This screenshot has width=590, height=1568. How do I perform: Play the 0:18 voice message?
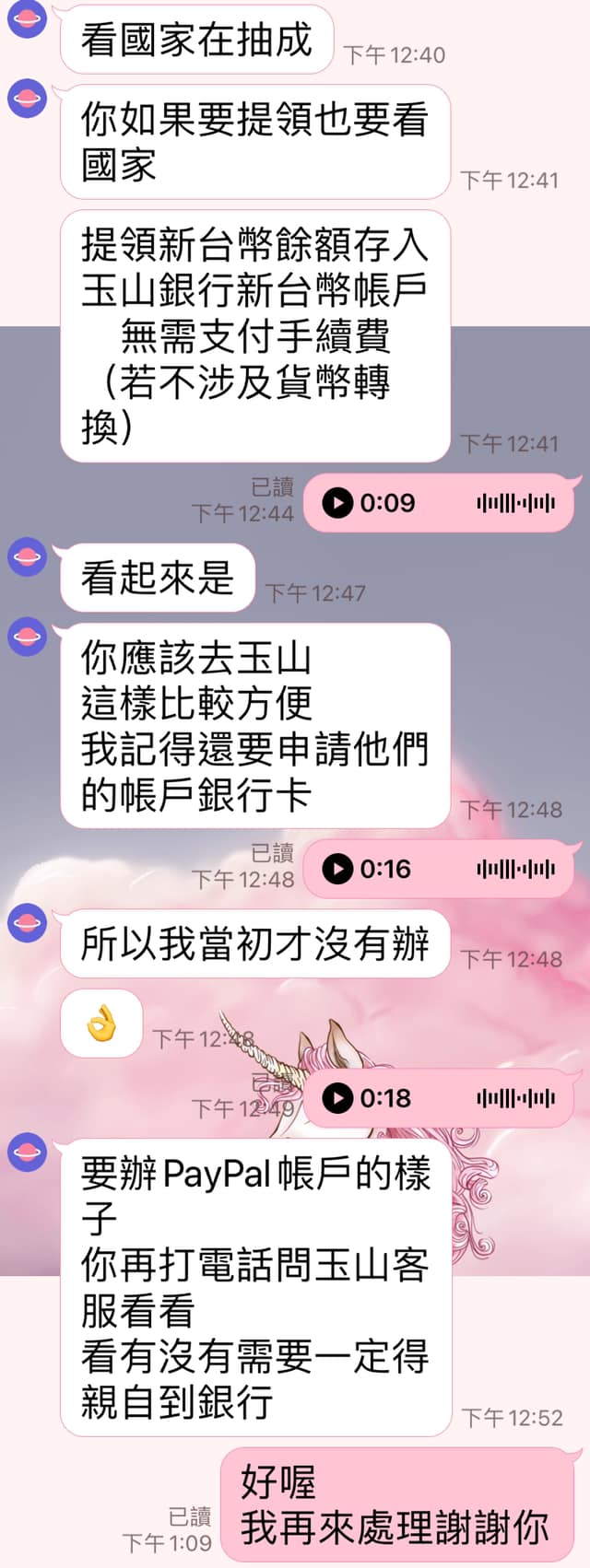(337, 1098)
